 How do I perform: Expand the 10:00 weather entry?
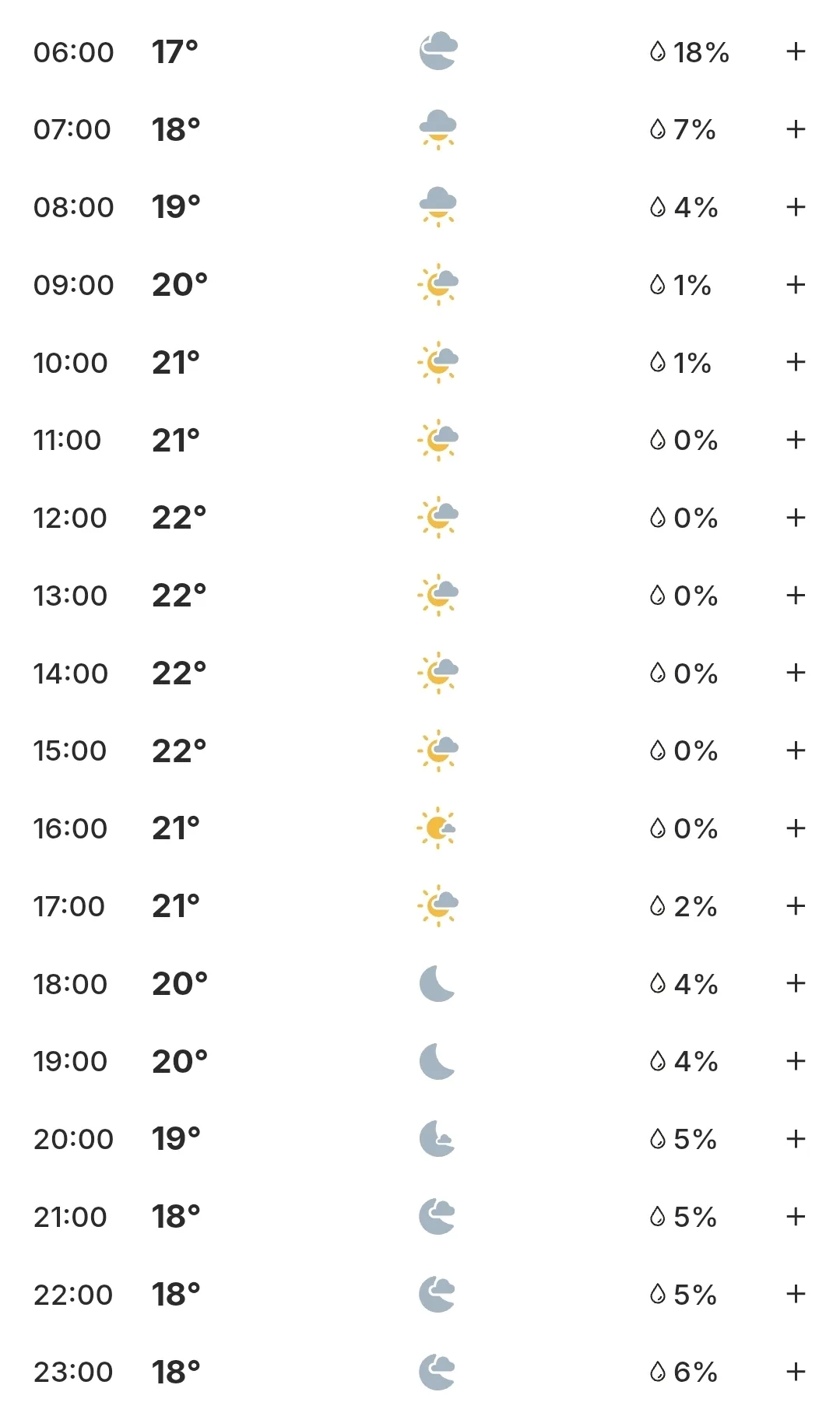pos(795,362)
